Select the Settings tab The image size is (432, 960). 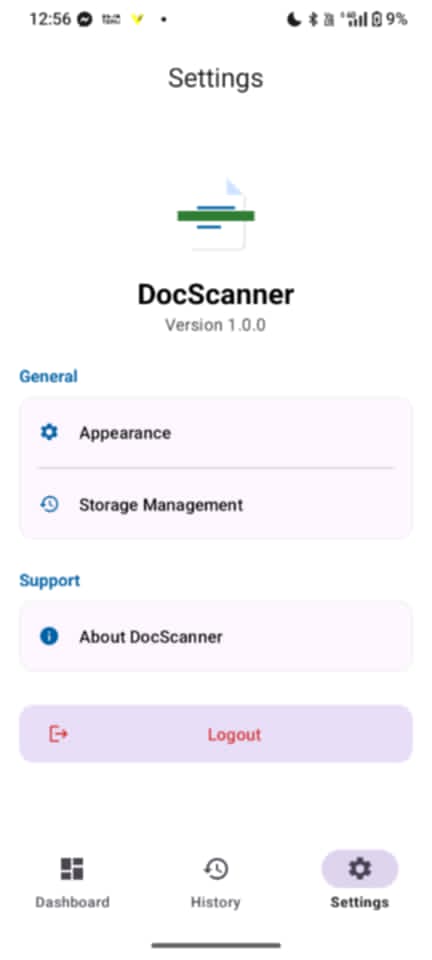360,881
